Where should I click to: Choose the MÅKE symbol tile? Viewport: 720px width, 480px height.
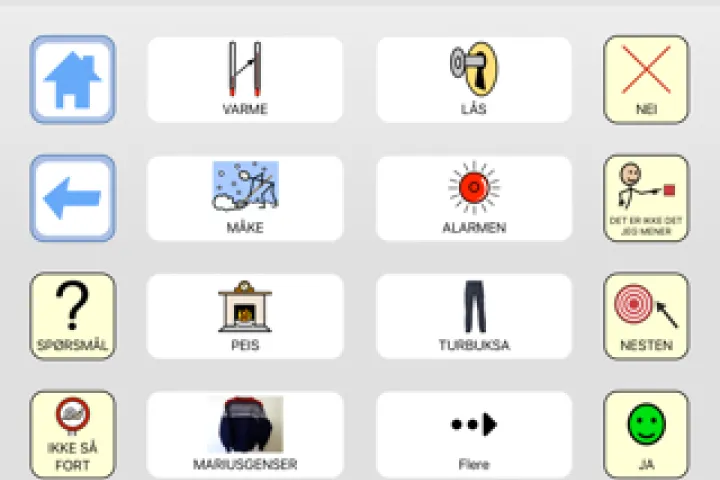click(245, 198)
